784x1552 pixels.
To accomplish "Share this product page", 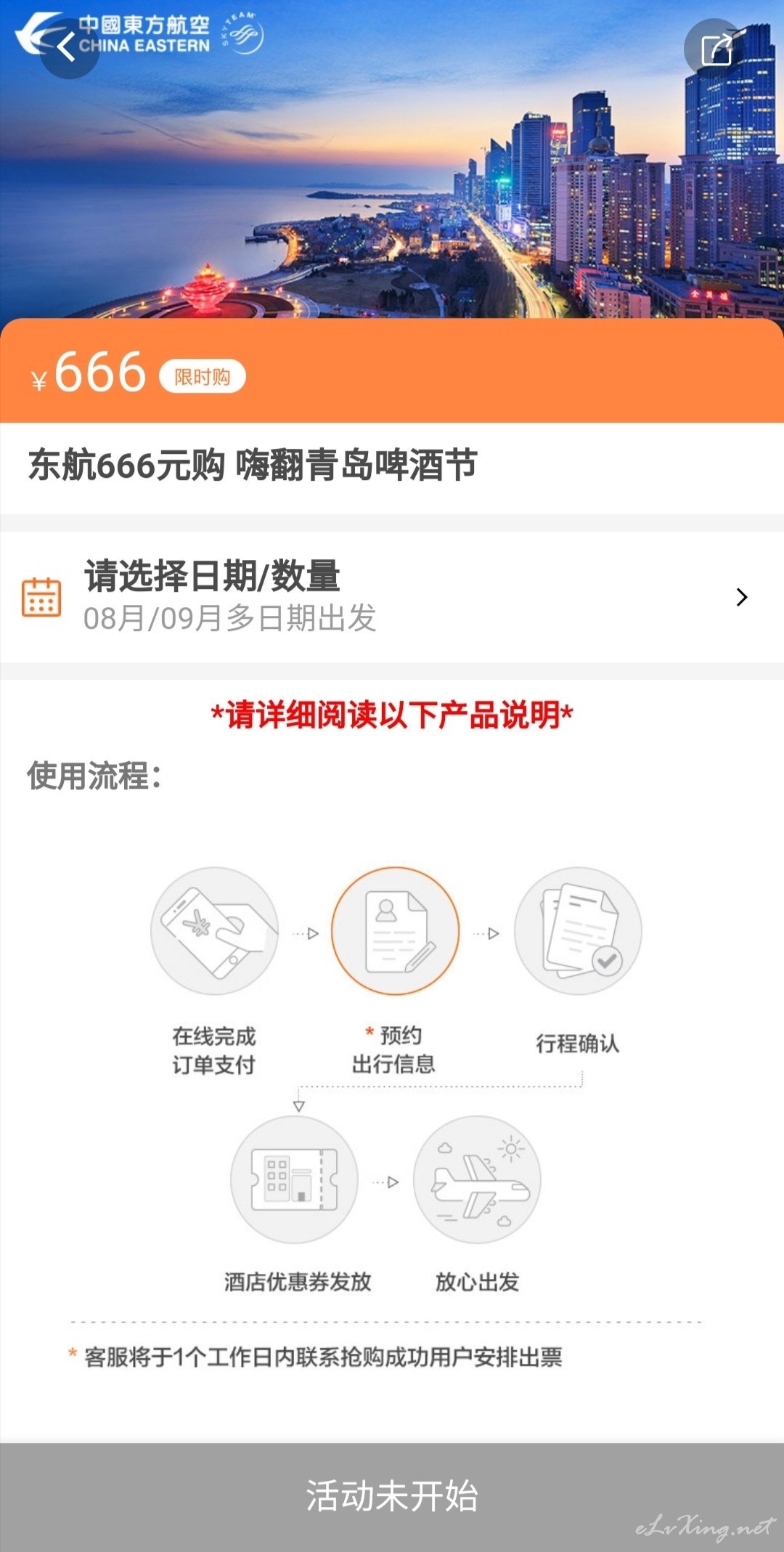I will tap(715, 48).
